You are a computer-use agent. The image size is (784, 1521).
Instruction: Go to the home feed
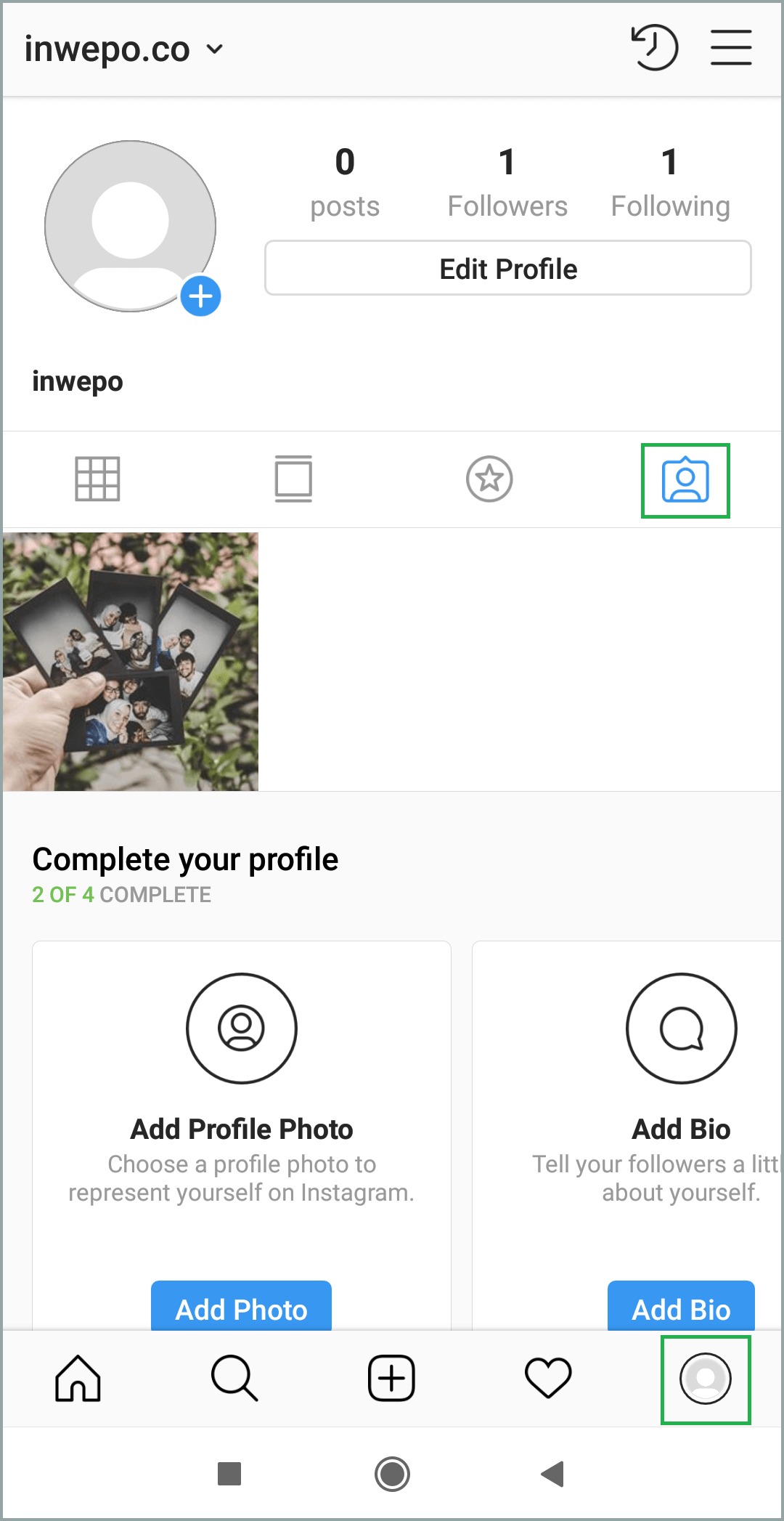78,1379
